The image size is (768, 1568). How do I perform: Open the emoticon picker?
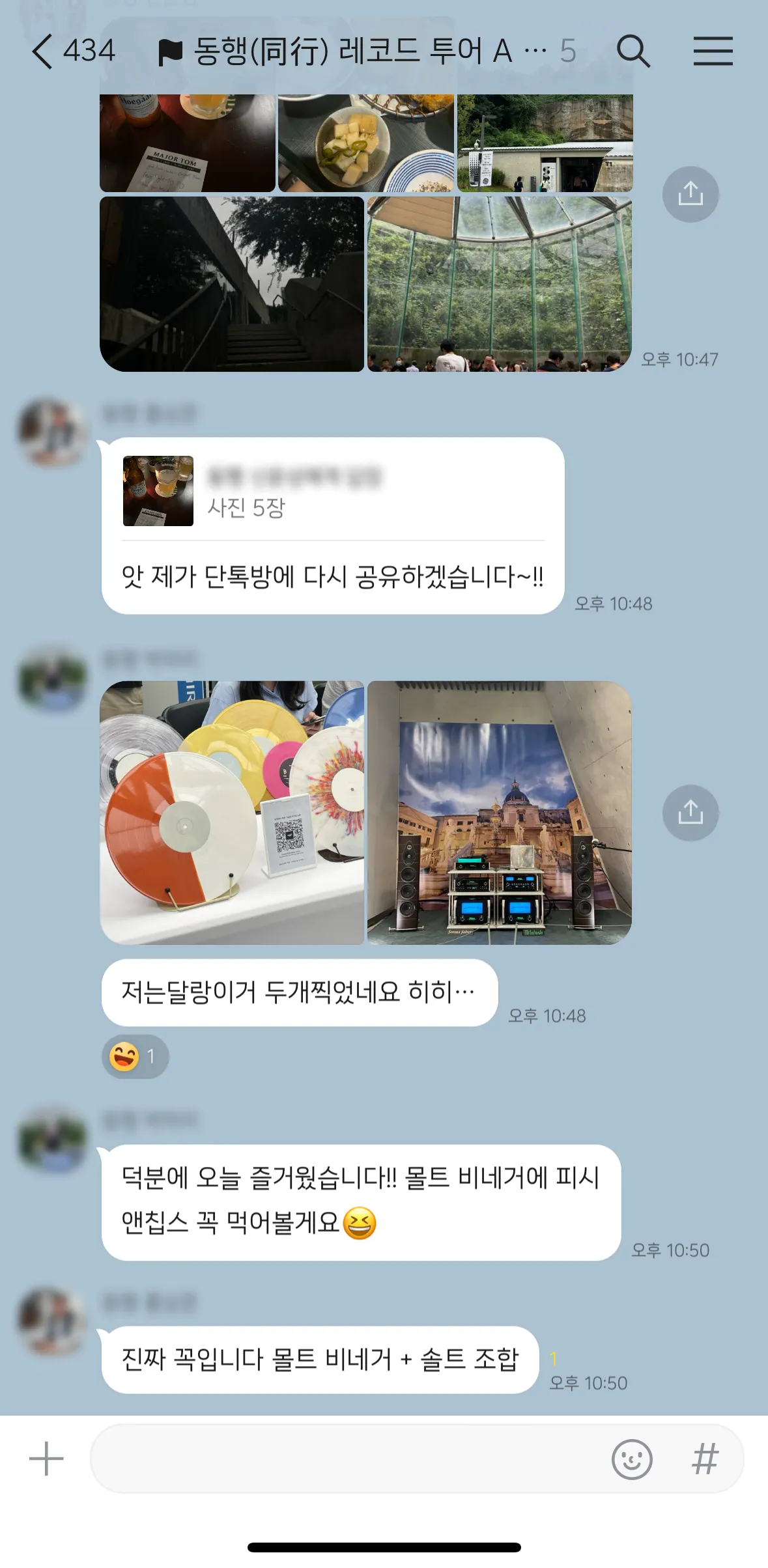[x=631, y=1459]
